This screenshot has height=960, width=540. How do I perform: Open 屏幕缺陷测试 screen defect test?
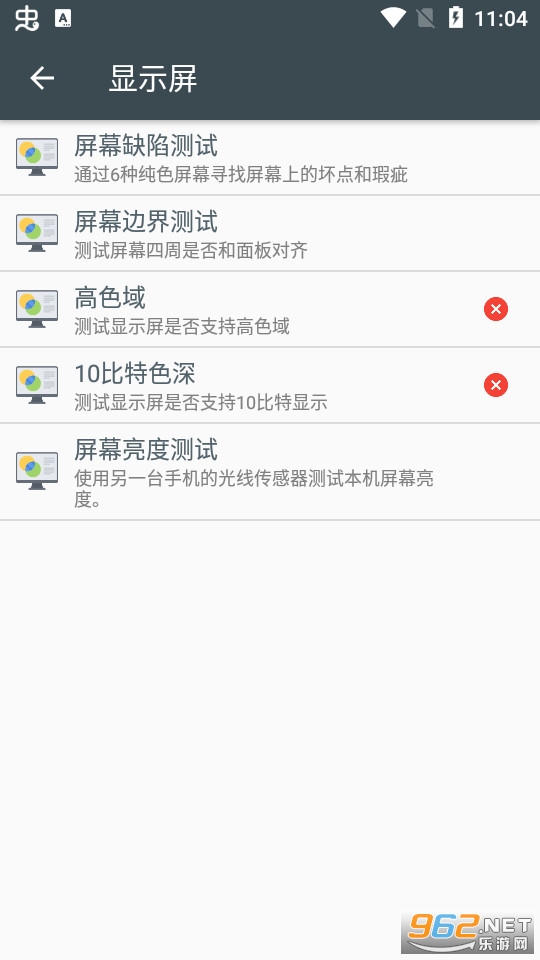coord(270,158)
